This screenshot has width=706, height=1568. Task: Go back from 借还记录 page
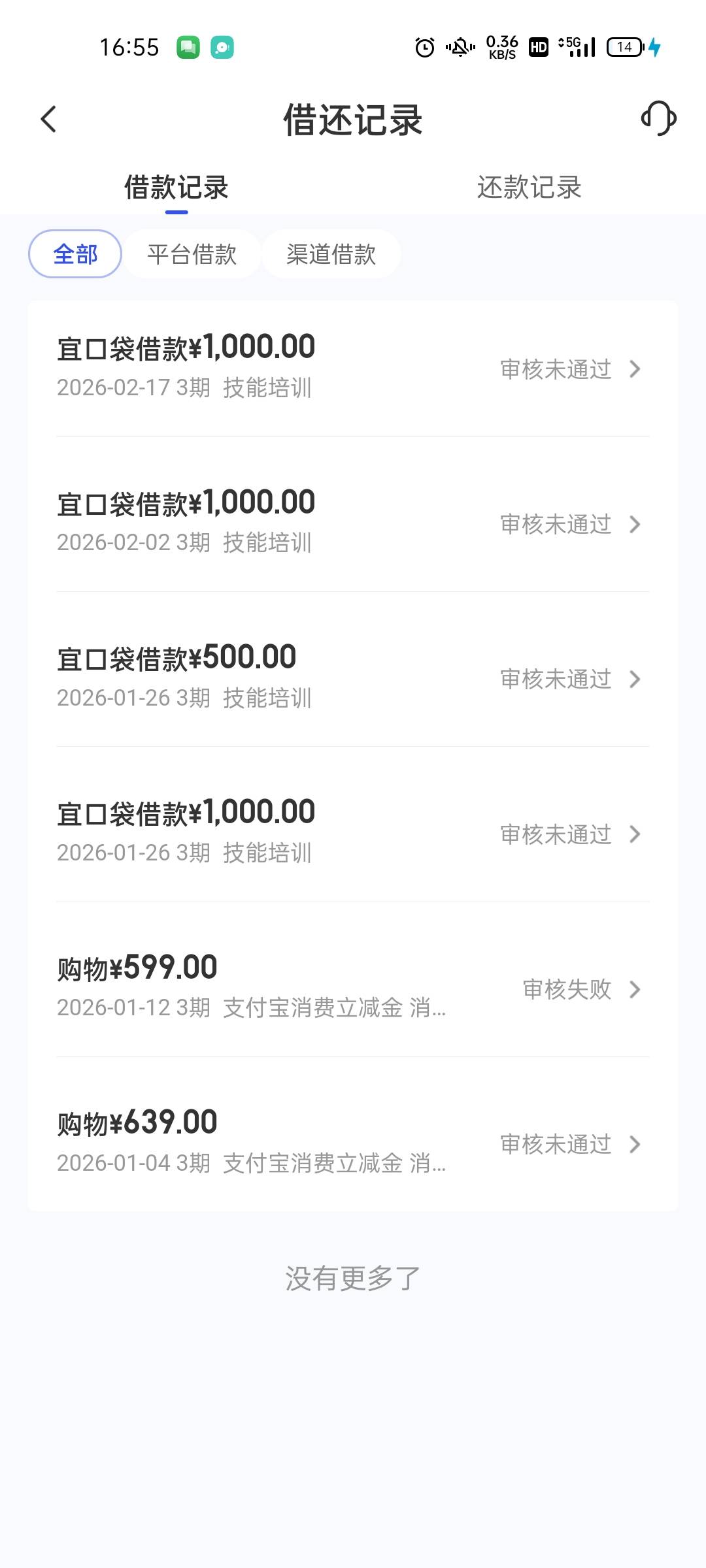[x=49, y=120]
